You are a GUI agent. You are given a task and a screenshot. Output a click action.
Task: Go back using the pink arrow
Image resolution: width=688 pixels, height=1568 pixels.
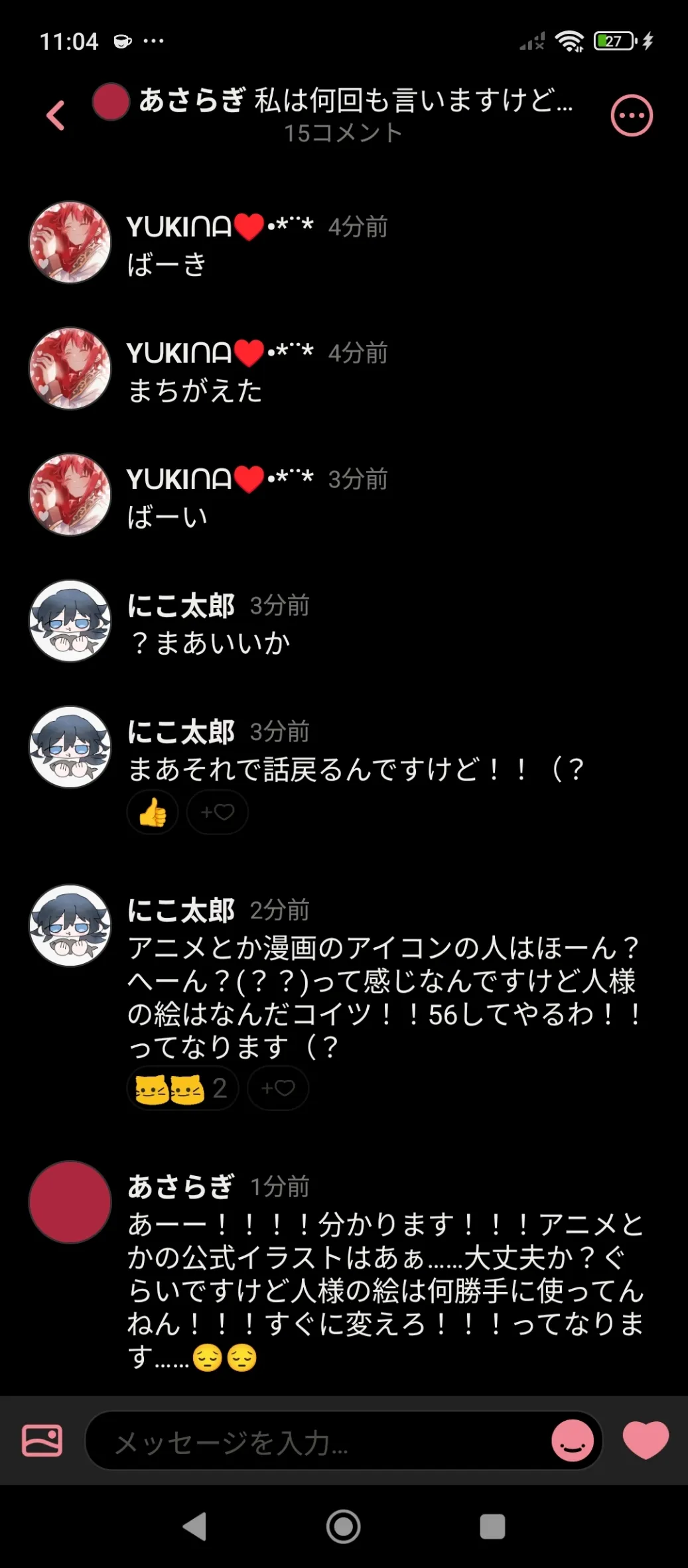[x=56, y=115]
